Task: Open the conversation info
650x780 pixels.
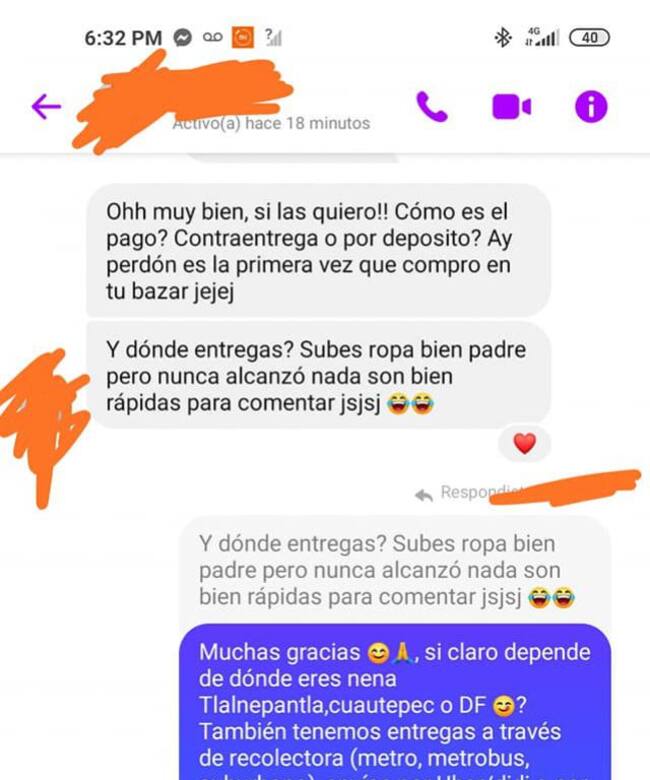Action: point(590,107)
